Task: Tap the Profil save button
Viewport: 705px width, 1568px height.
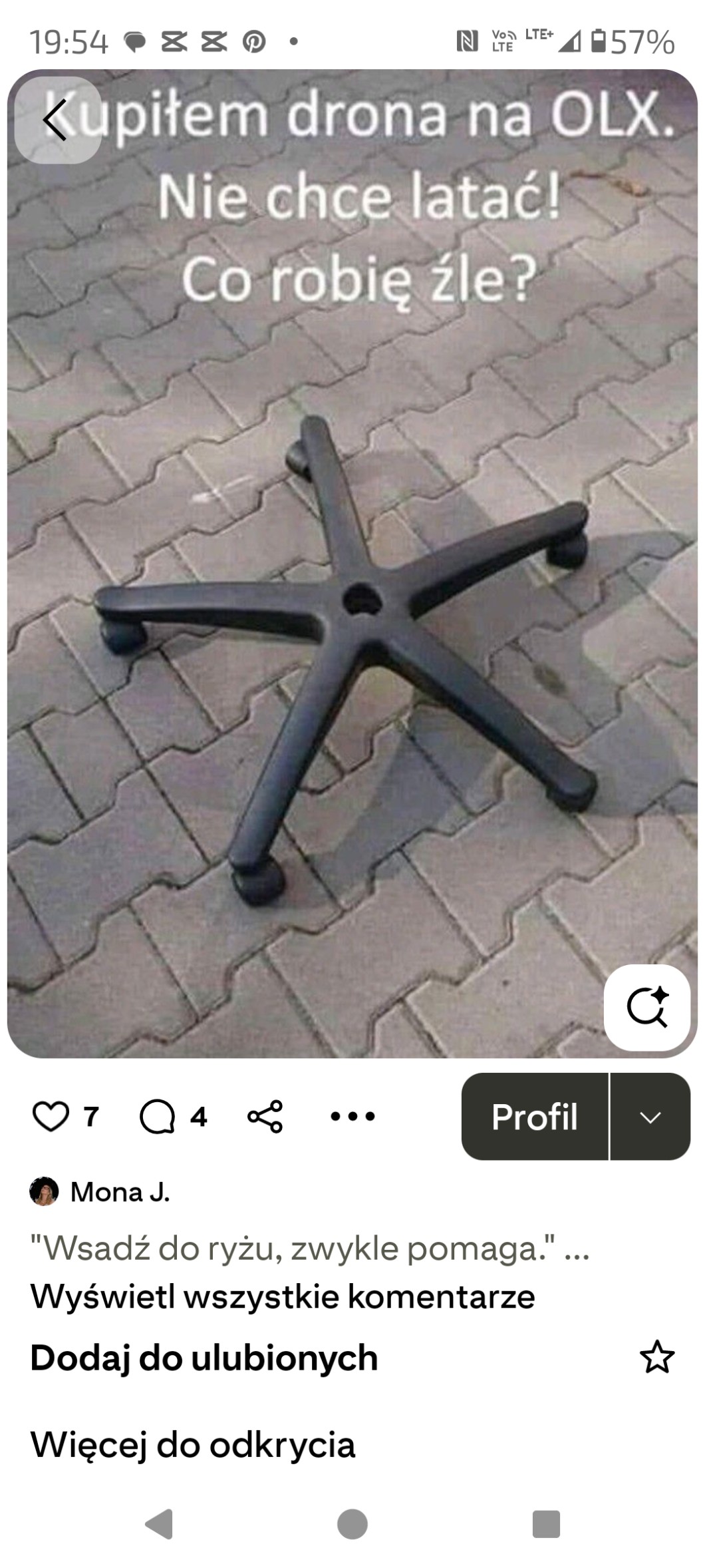Action: [x=534, y=1116]
